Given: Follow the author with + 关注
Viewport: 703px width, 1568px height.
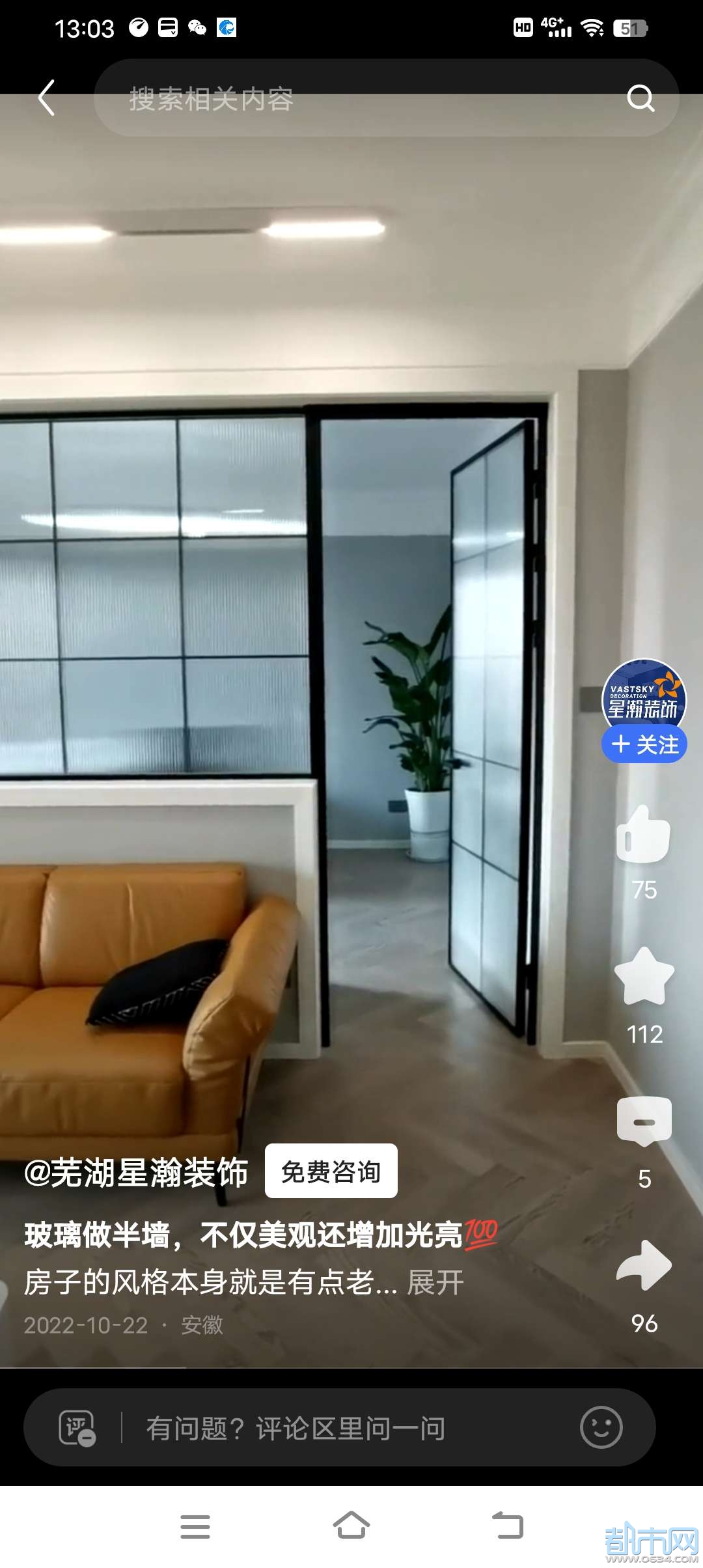Looking at the screenshot, I should tap(644, 744).
